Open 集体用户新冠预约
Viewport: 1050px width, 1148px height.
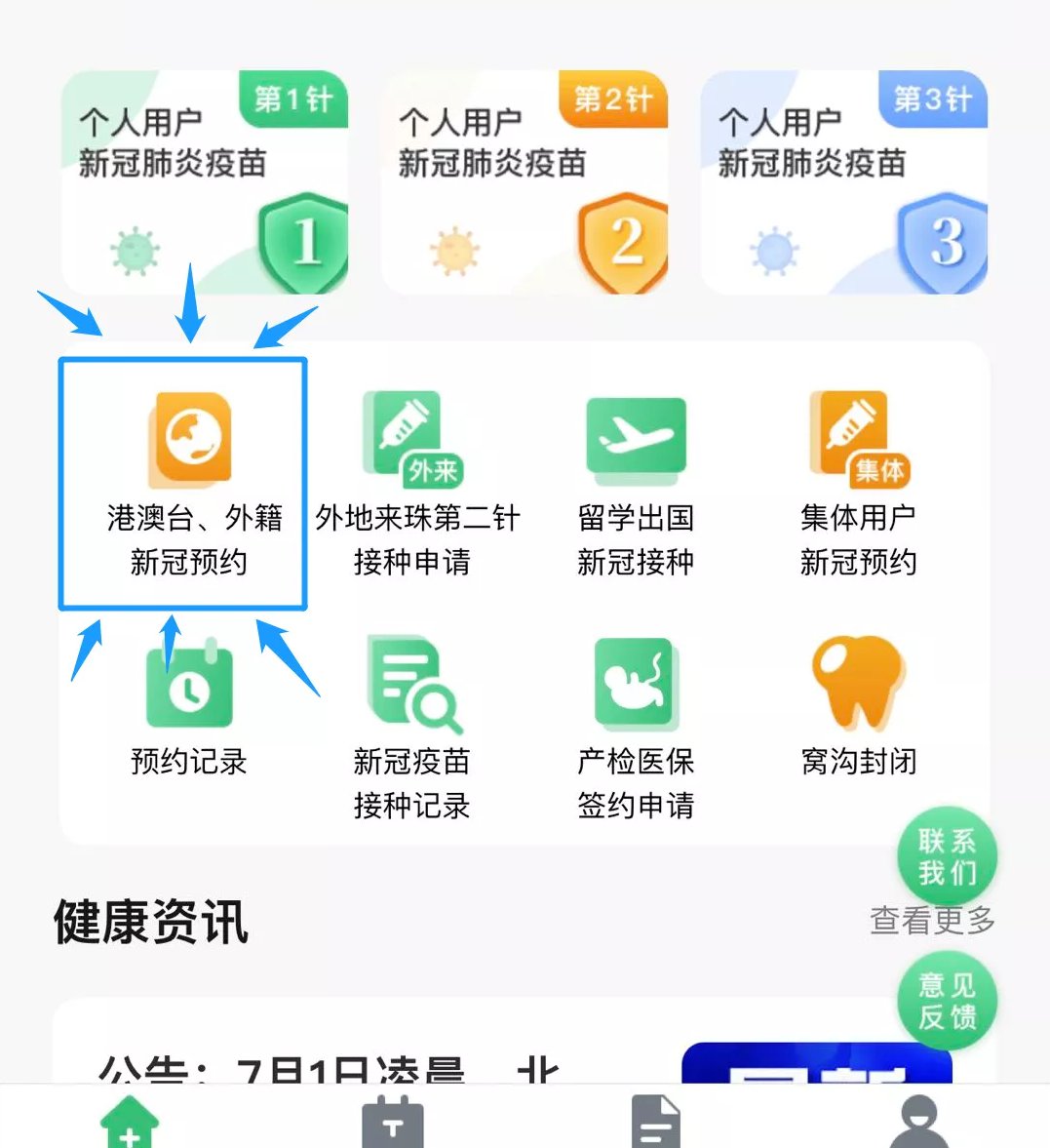pyautogui.click(x=858, y=485)
